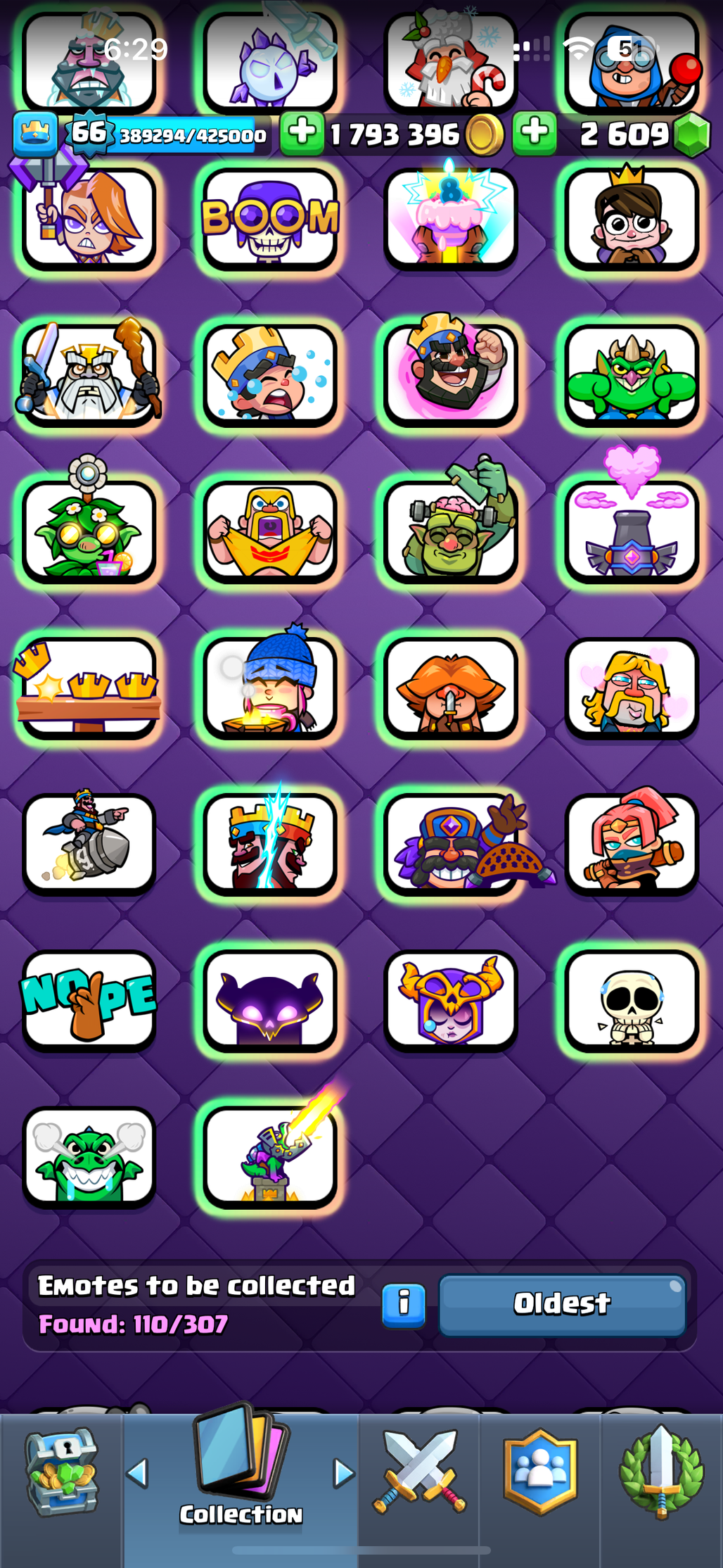Tap the green plus next to gems
This screenshot has width=723, height=1568.
(535, 132)
